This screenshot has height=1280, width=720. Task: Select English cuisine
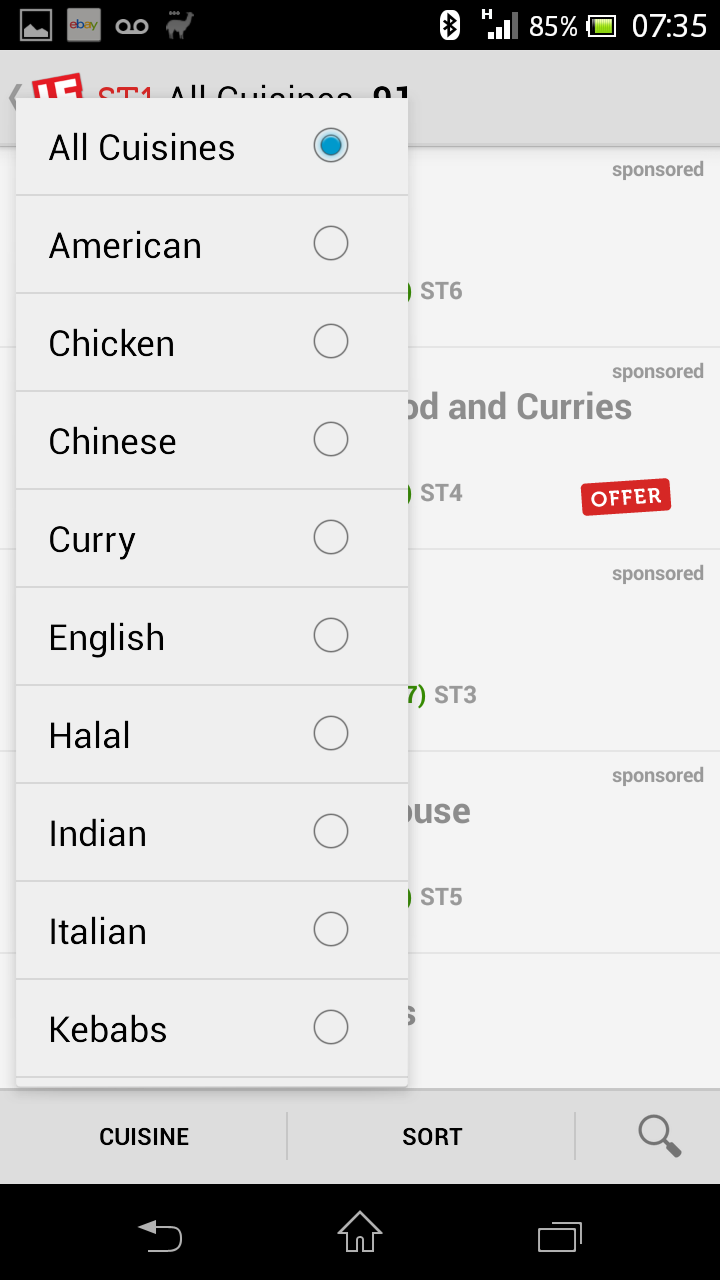click(x=212, y=637)
